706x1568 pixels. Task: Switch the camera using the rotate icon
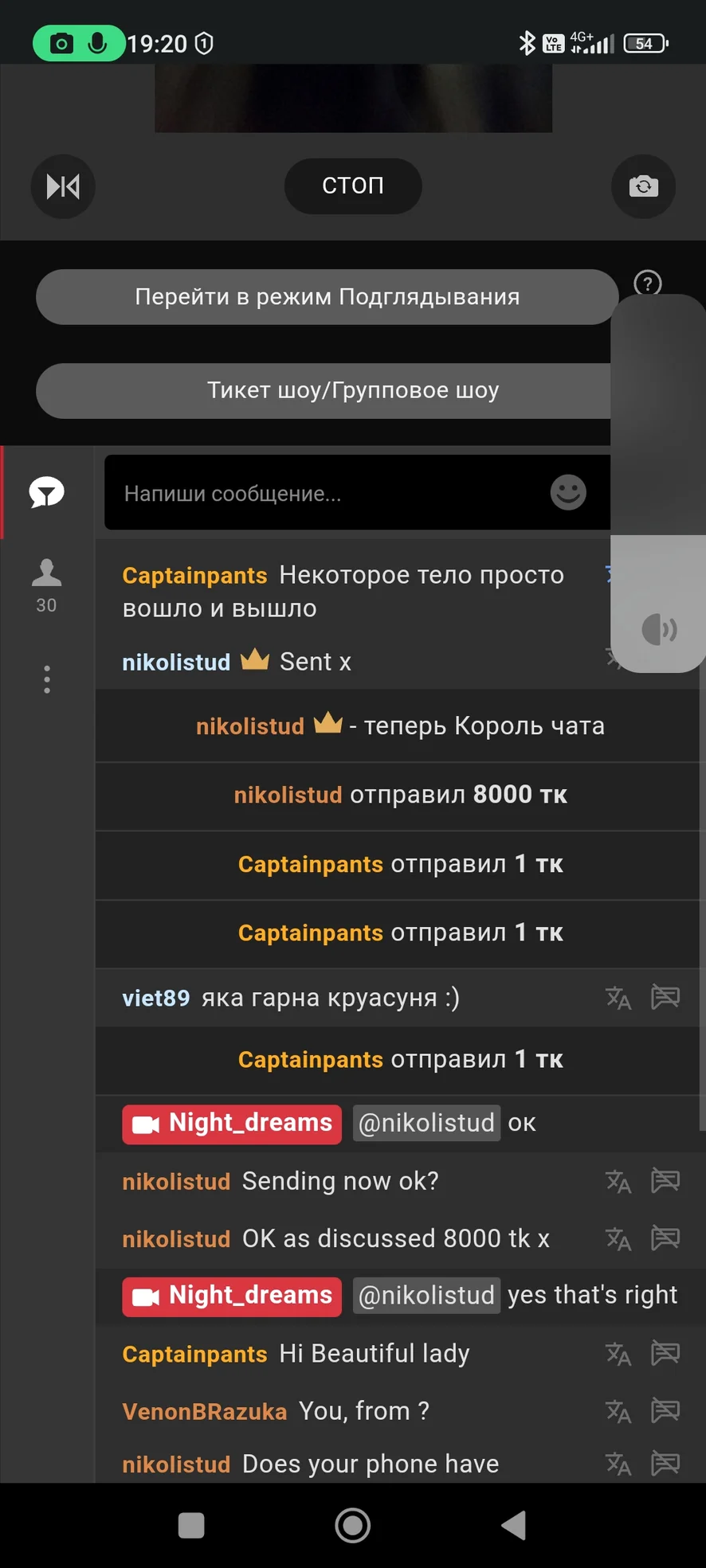coord(643,186)
